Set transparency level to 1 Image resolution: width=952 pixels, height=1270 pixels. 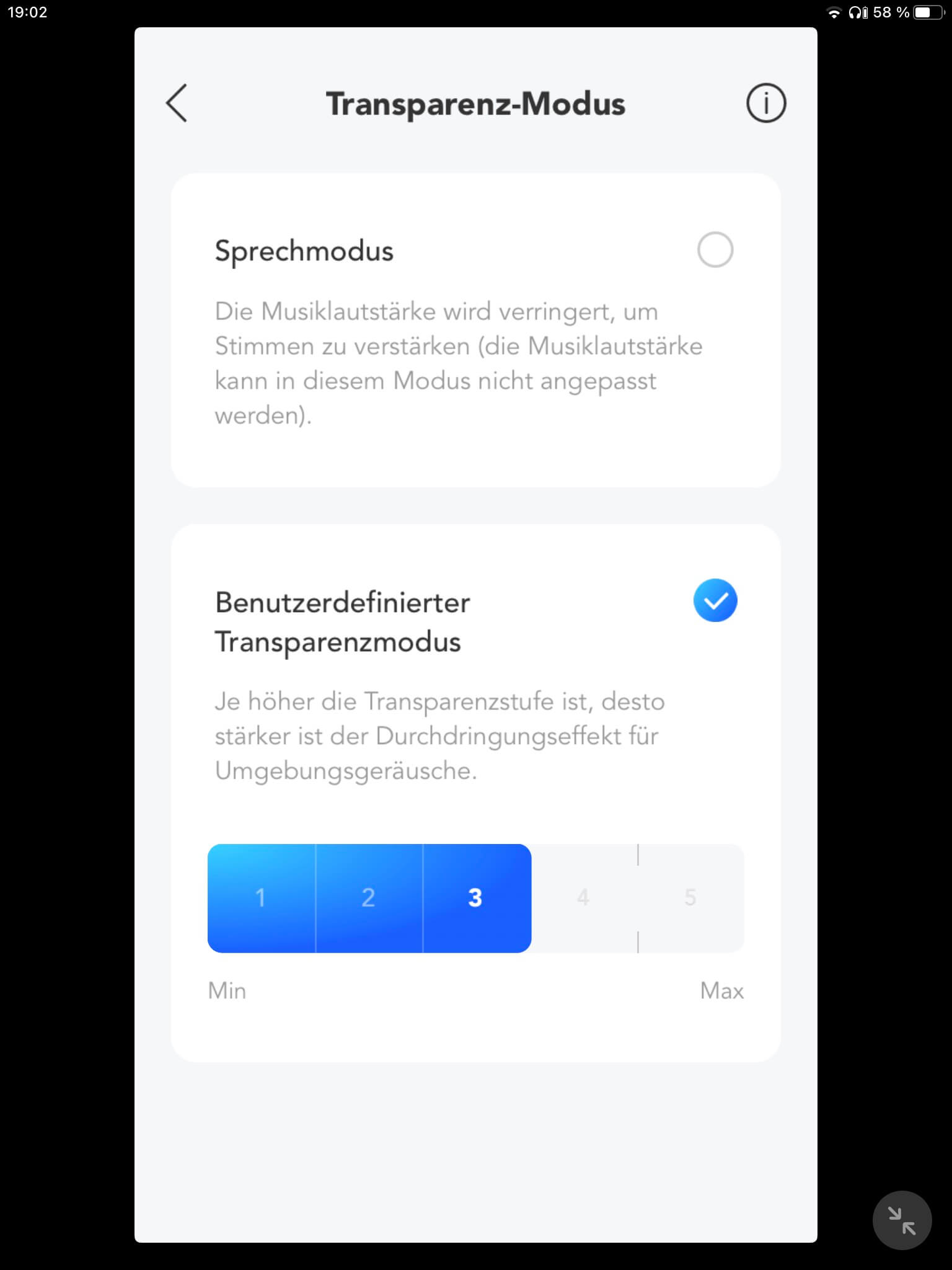point(261,898)
